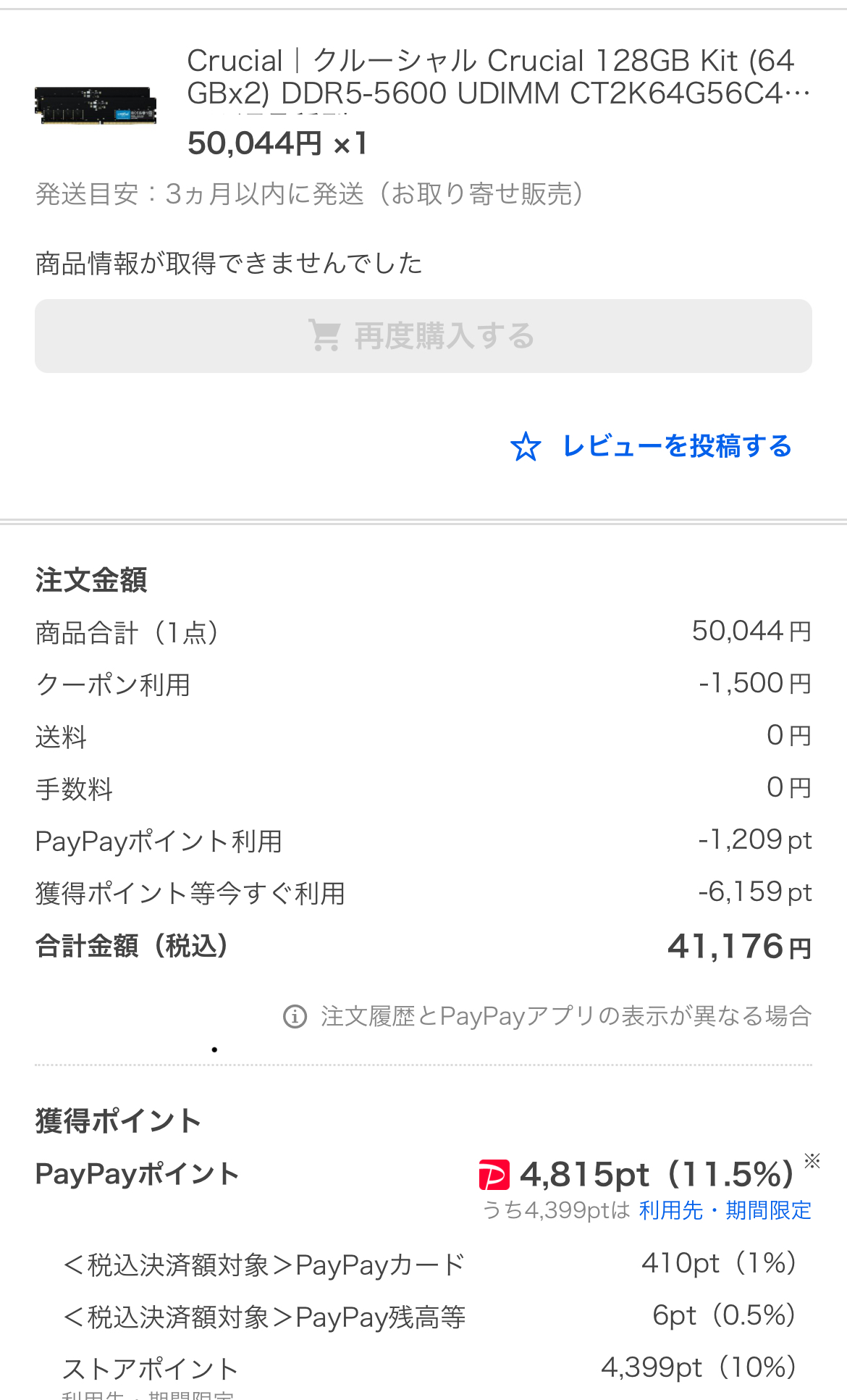Screen dimensions: 847x1400
Task: View the blue 利用先・期間限定 link details
Action: pyautogui.click(x=725, y=1210)
